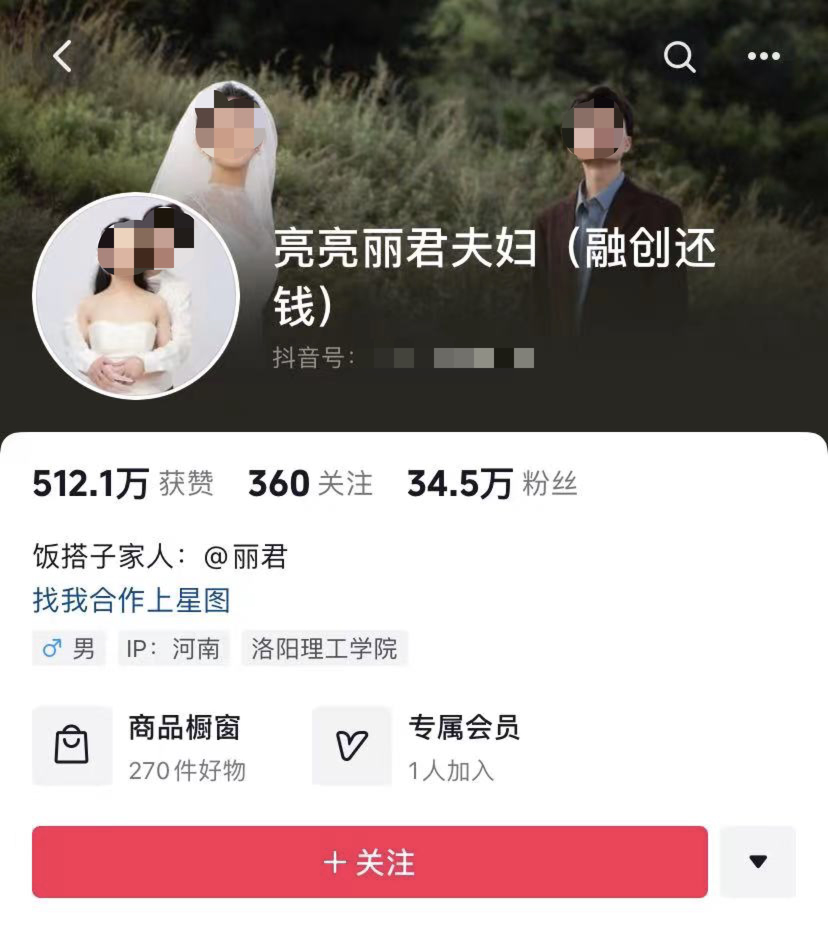Tap the 找我合作上星图 link
828x936 pixels.
click(132, 600)
